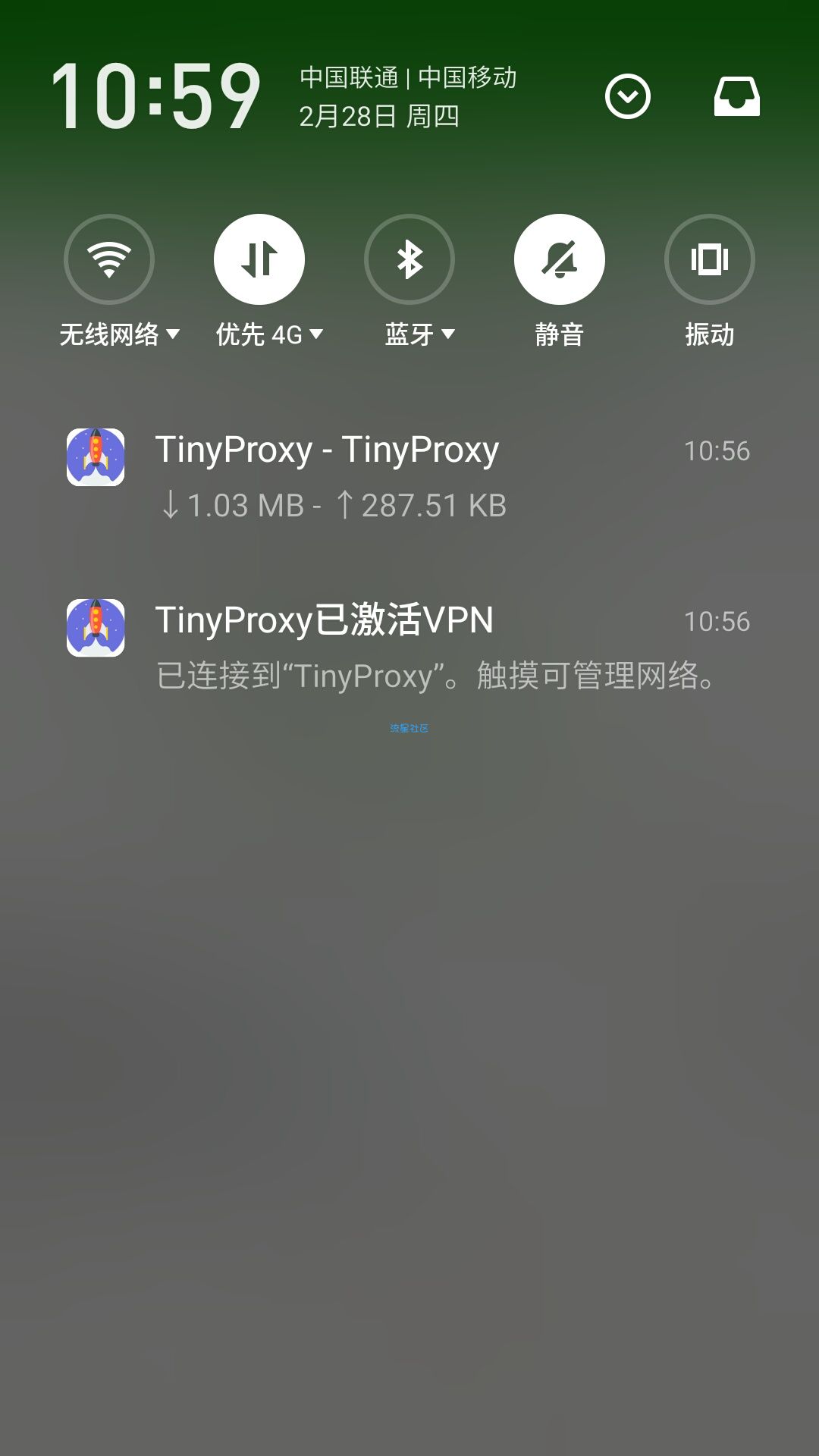The width and height of the screenshot is (819, 1456).
Task: Disable the silent mode (静音) toggle
Action: pos(560,259)
